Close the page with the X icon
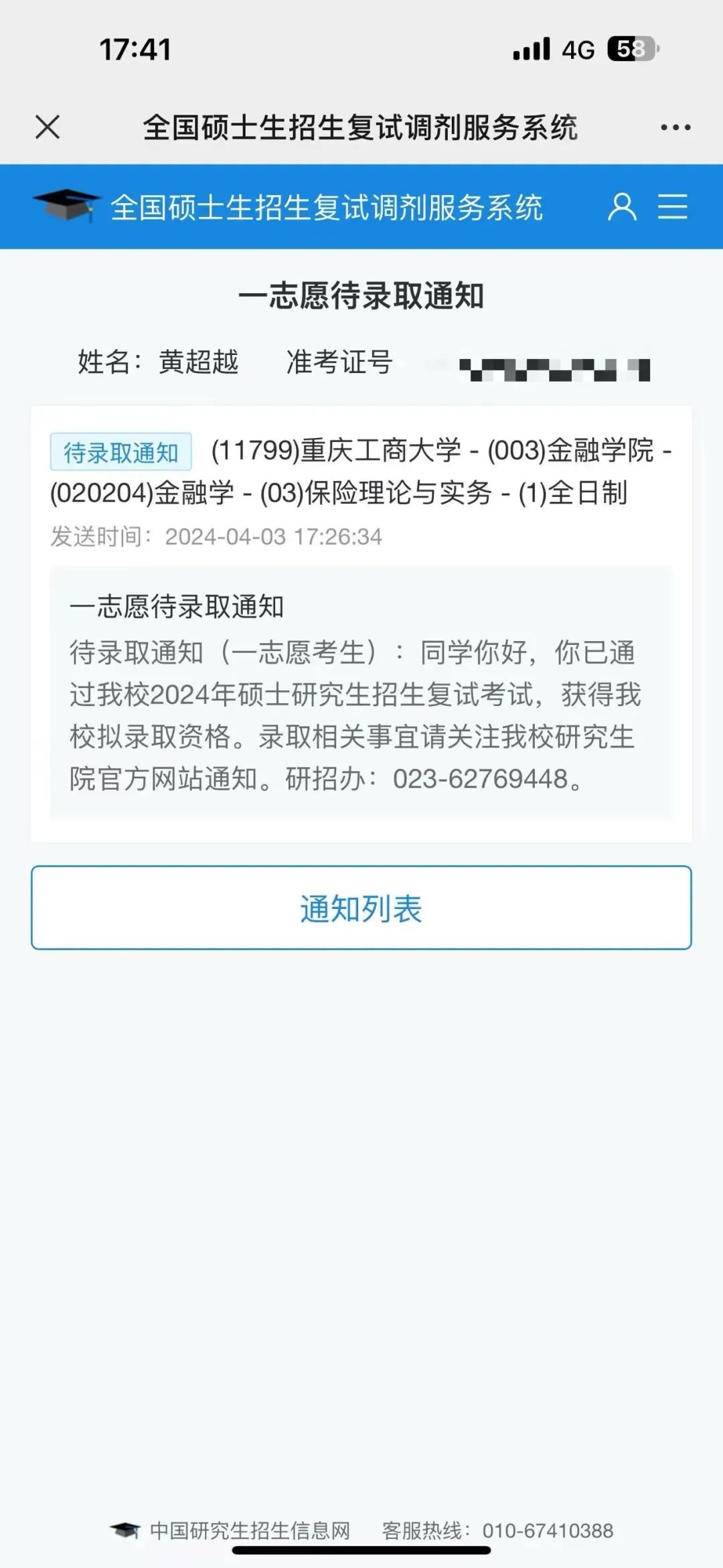The width and height of the screenshot is (723, 1568). (x=47, y=126)
